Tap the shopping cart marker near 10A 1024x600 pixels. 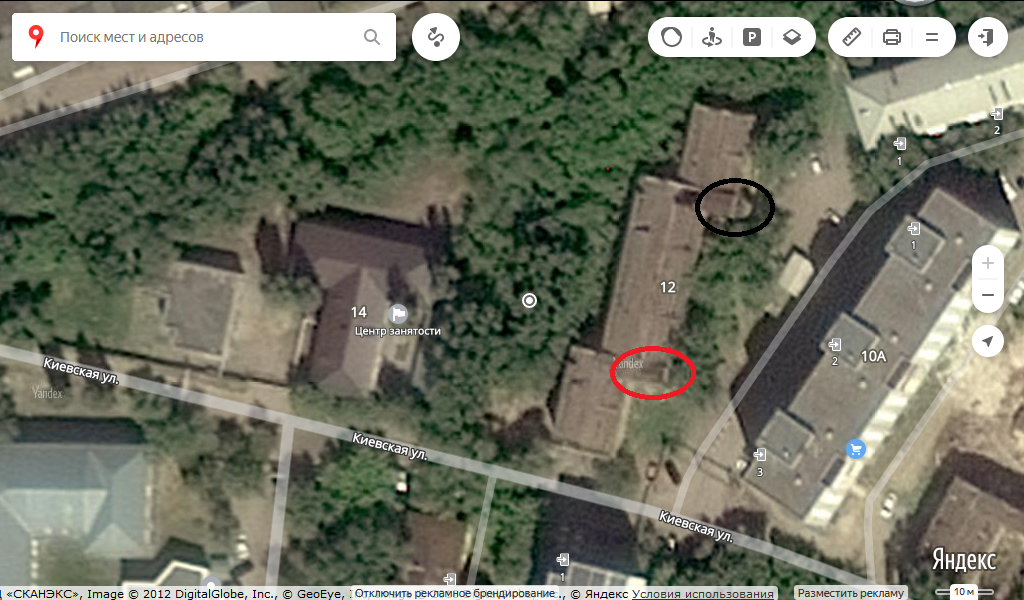[x=856, y=449]
